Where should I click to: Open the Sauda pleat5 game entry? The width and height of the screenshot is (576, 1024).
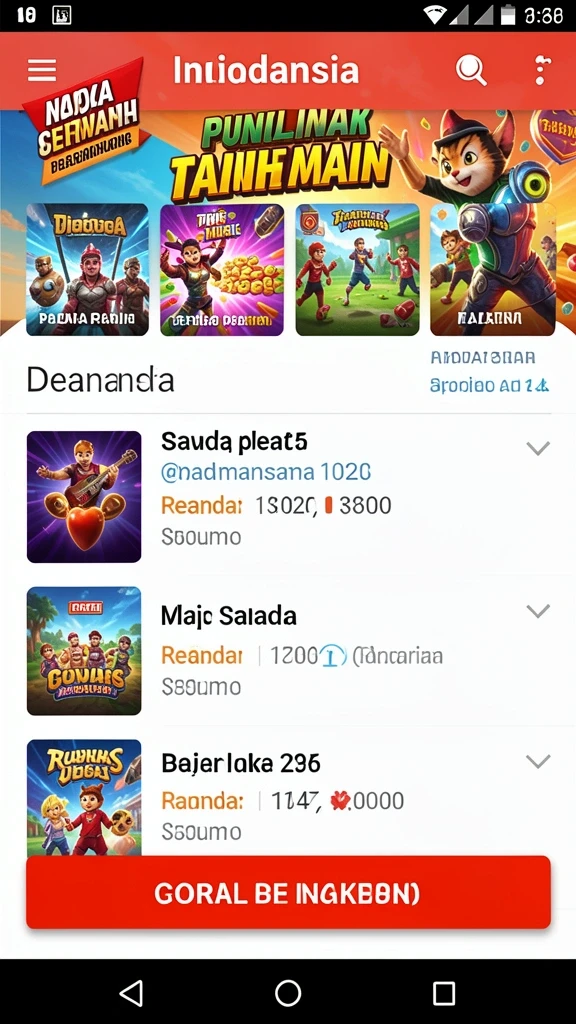pyautogui.click(x=288, y=496)
